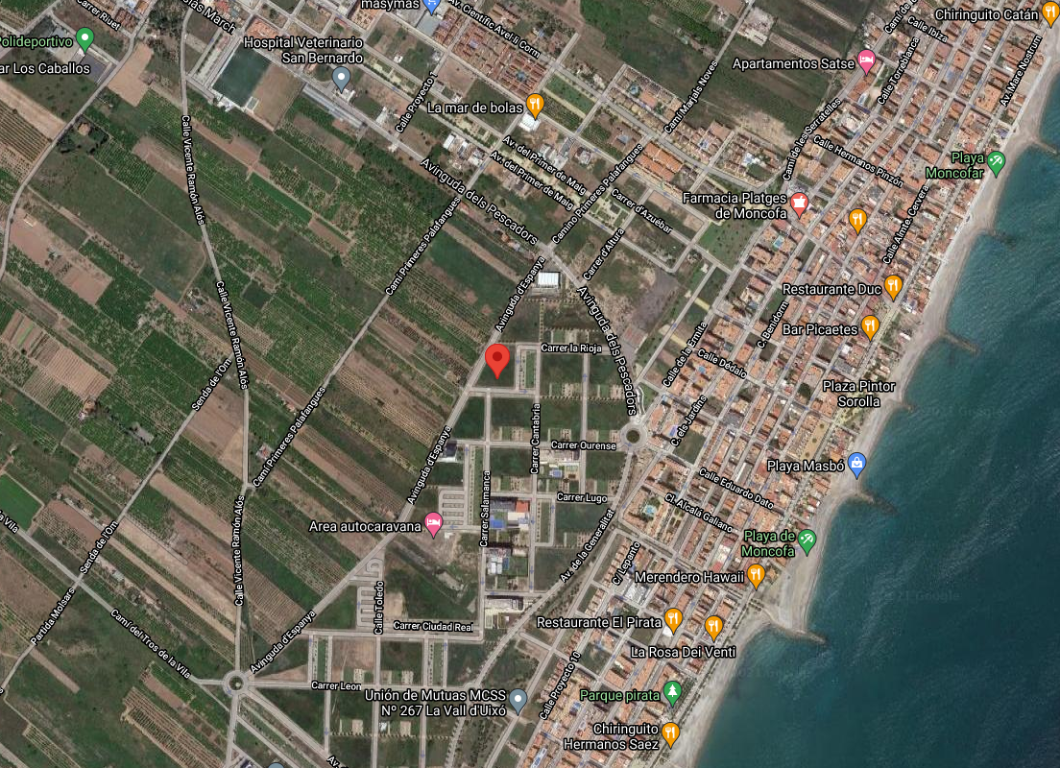Tap the Polideportivo green marker

point(84,40)
